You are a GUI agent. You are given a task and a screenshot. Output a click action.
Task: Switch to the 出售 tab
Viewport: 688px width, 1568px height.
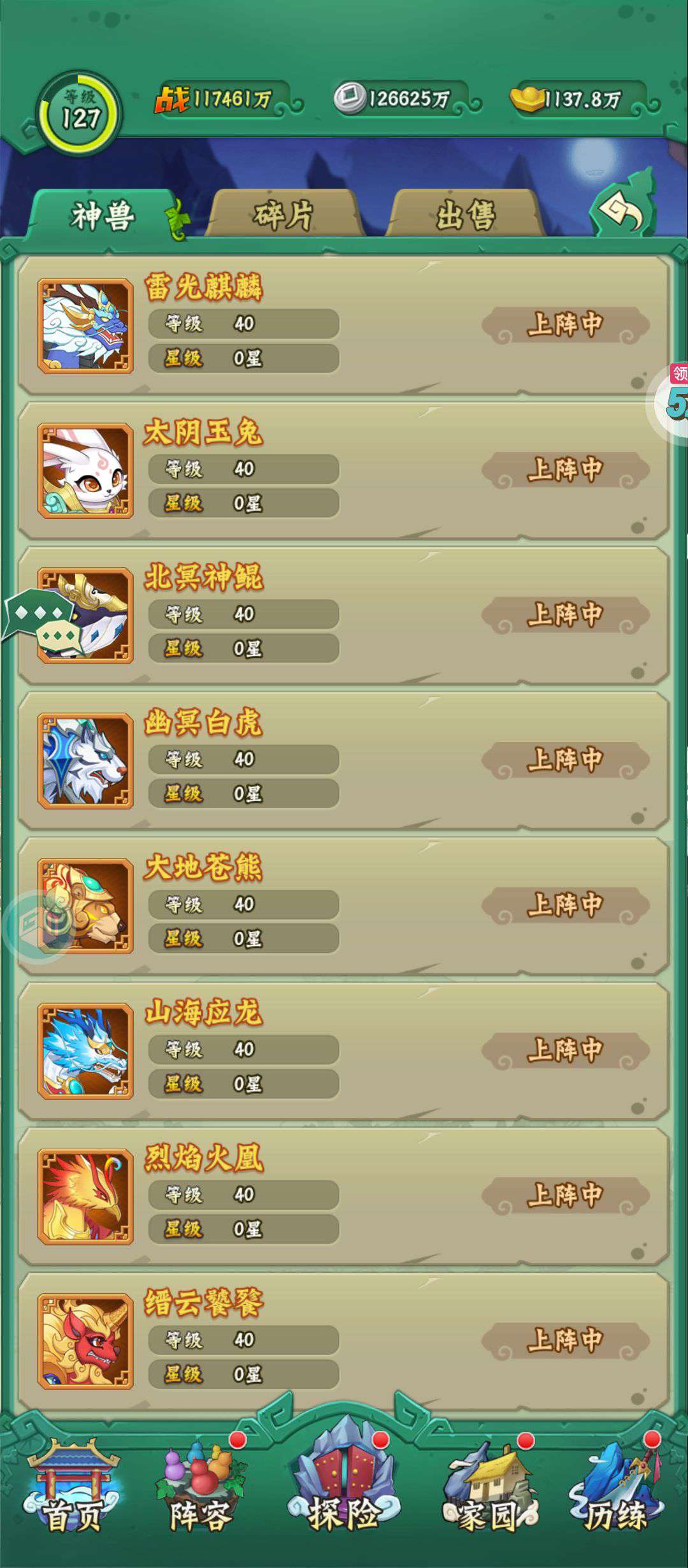pyautogui.click(x=466, y=215)
